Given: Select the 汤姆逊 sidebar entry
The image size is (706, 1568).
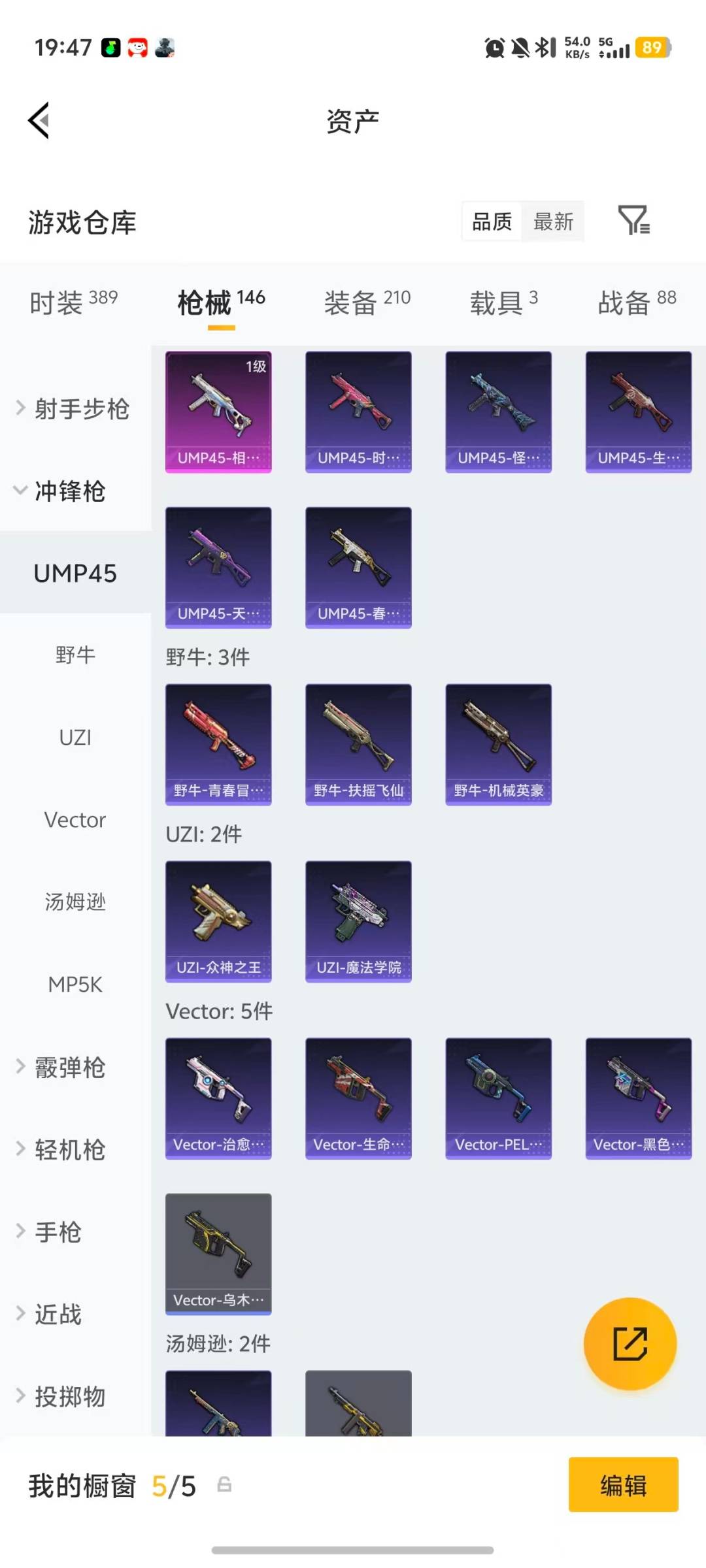Looking at the screenshot, I should pyautogui.click(x=74, y=902).
